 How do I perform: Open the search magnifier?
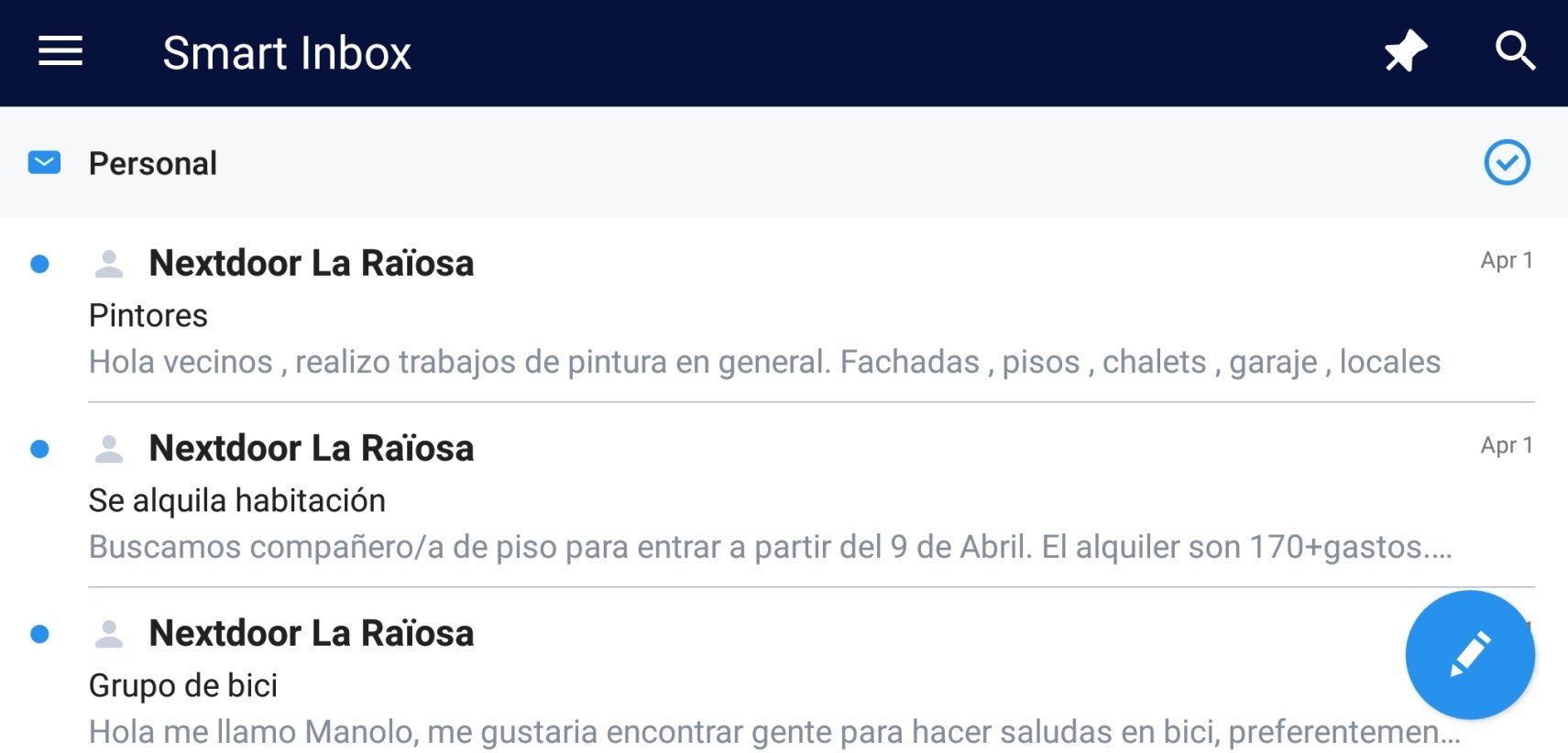pos(1515,51)
